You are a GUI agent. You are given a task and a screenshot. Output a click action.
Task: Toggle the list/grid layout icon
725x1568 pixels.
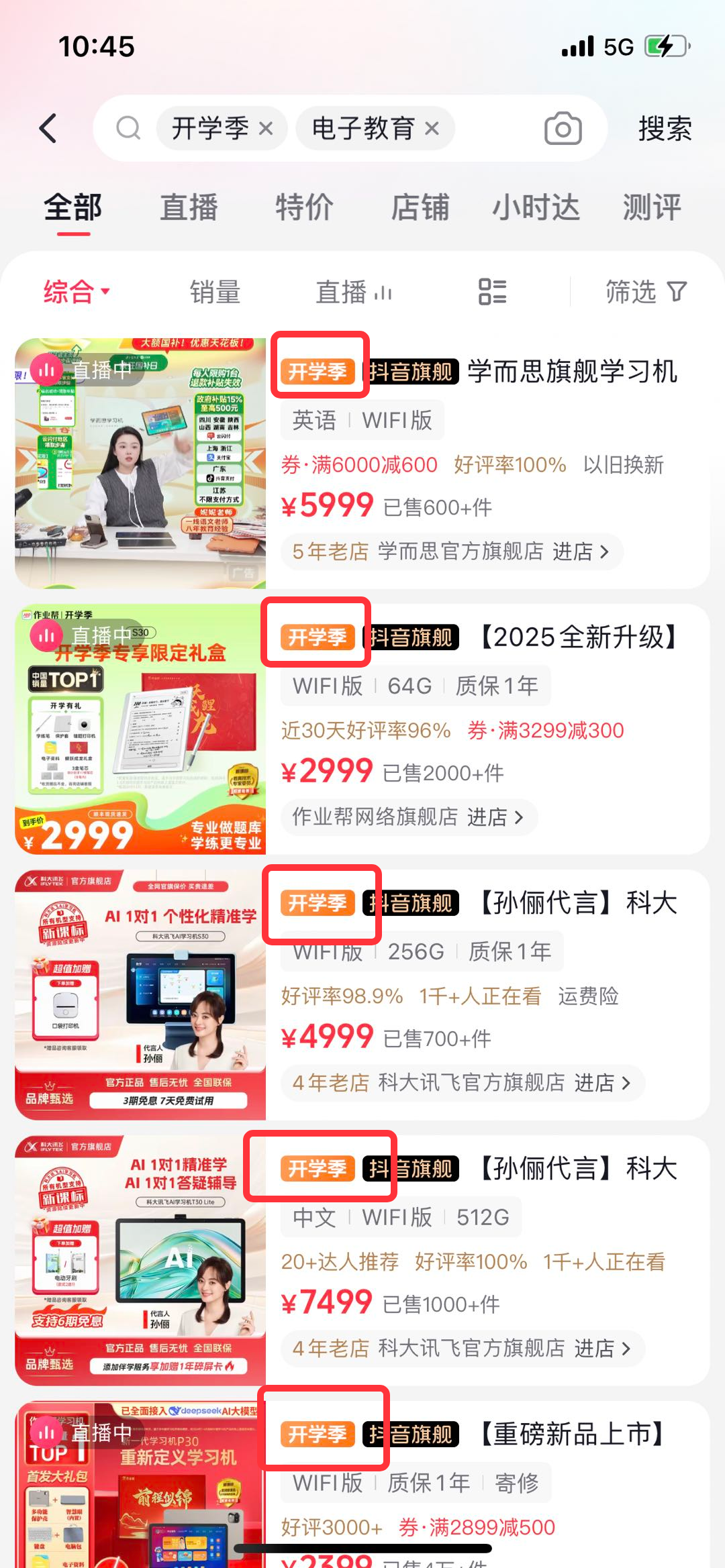point(492,292)
